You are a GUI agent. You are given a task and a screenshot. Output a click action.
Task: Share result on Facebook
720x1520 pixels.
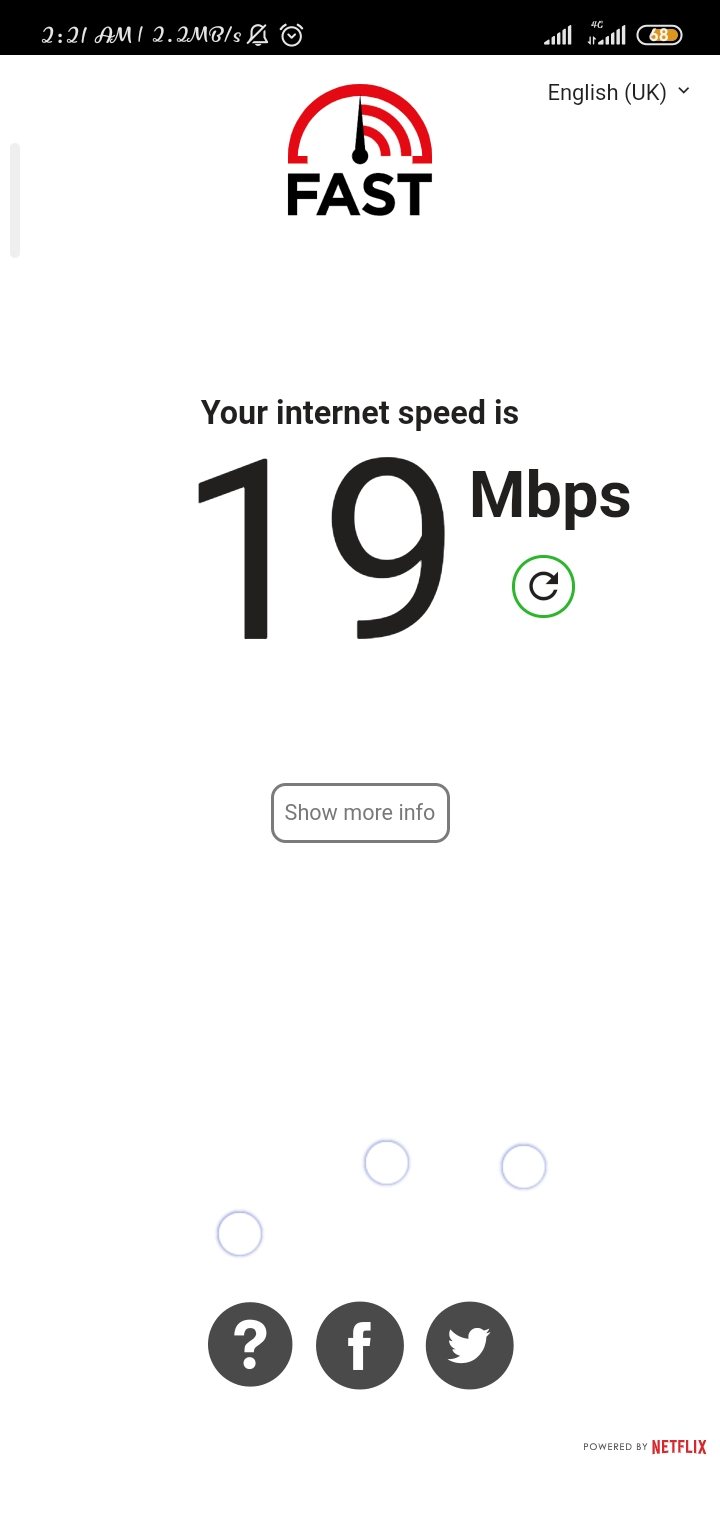(360, 1345)
